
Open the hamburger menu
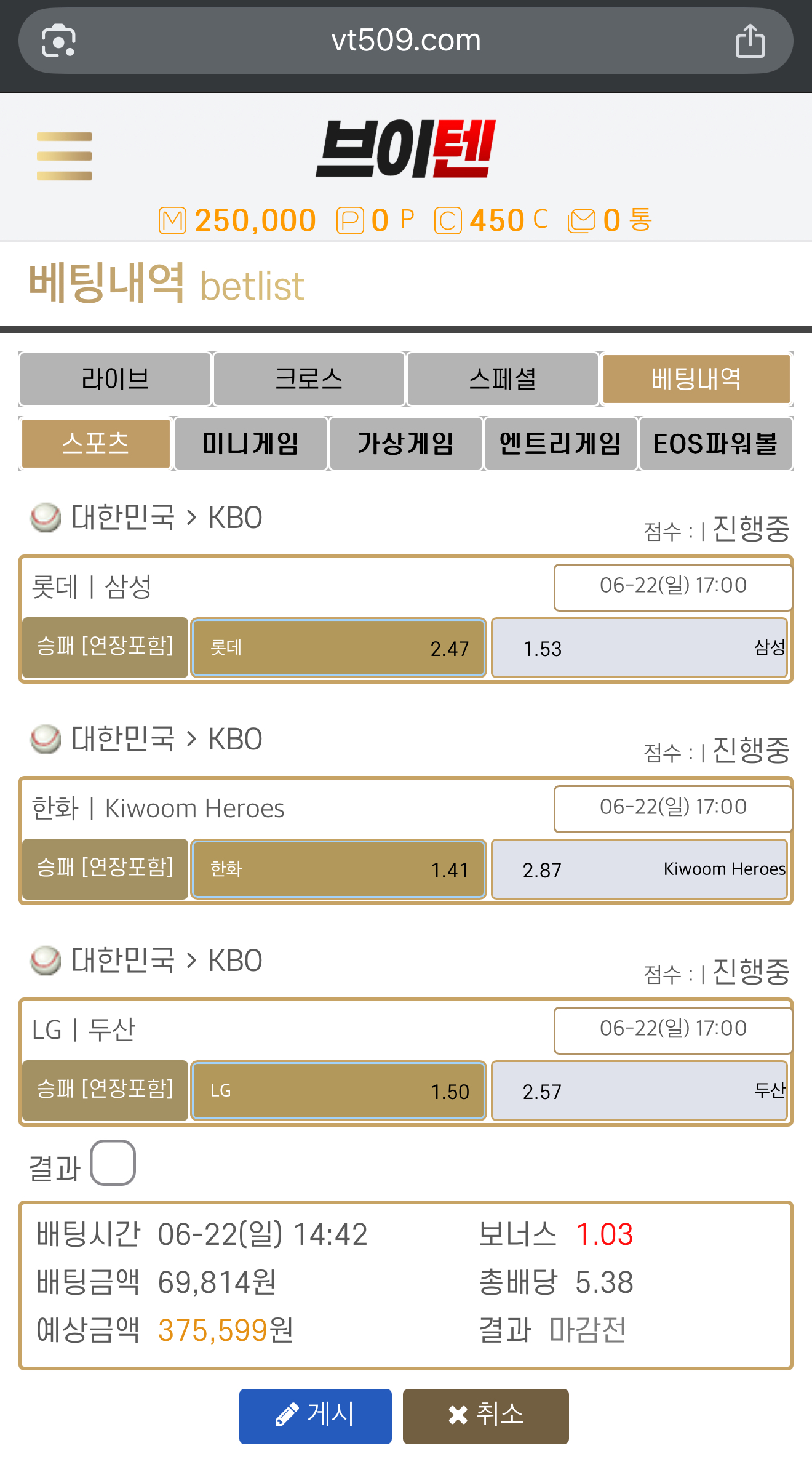[65, 156]
